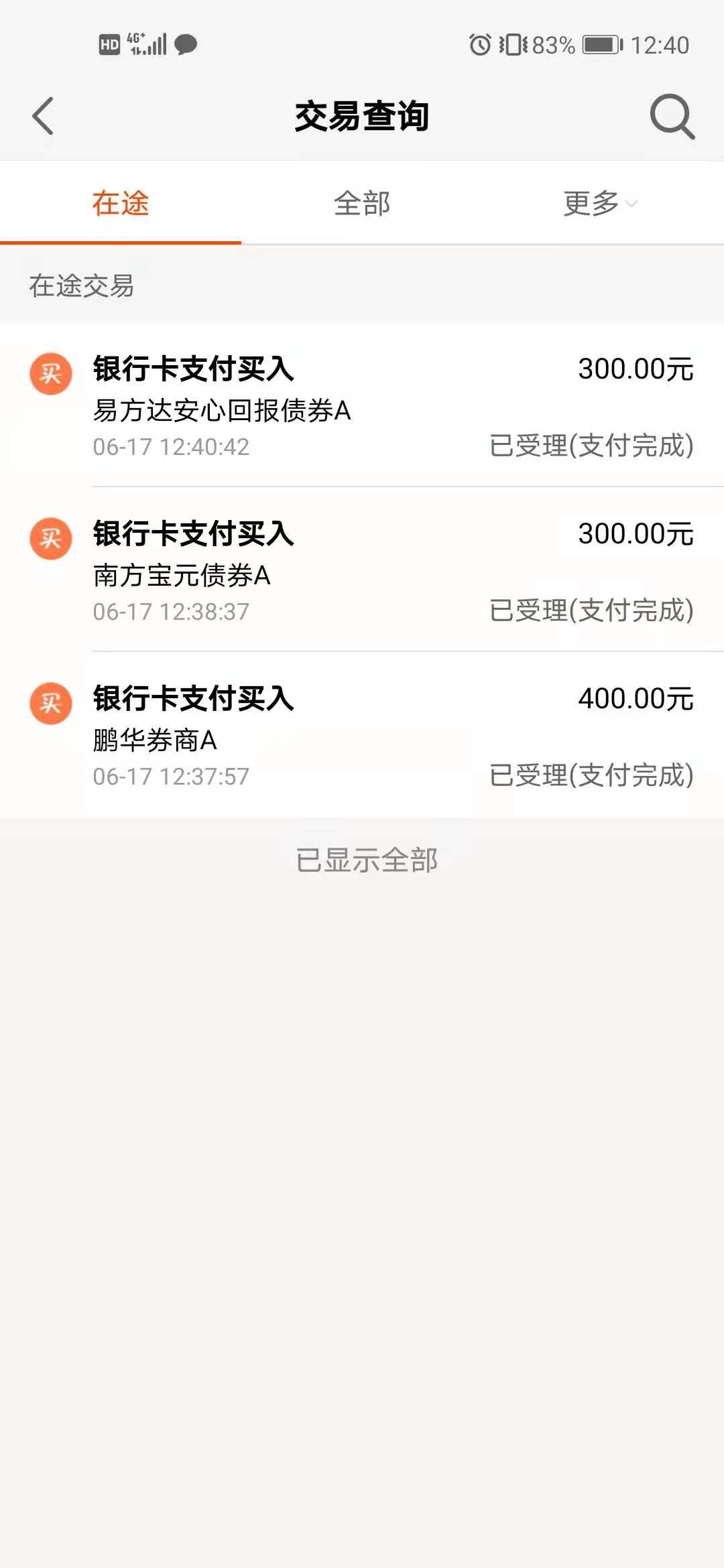The height and width of the screenshot is (1568, 724).
Task: Click the 买 icon on 南方宝元债券A entry
Action: pyautogui.click(x=51, y=538)
